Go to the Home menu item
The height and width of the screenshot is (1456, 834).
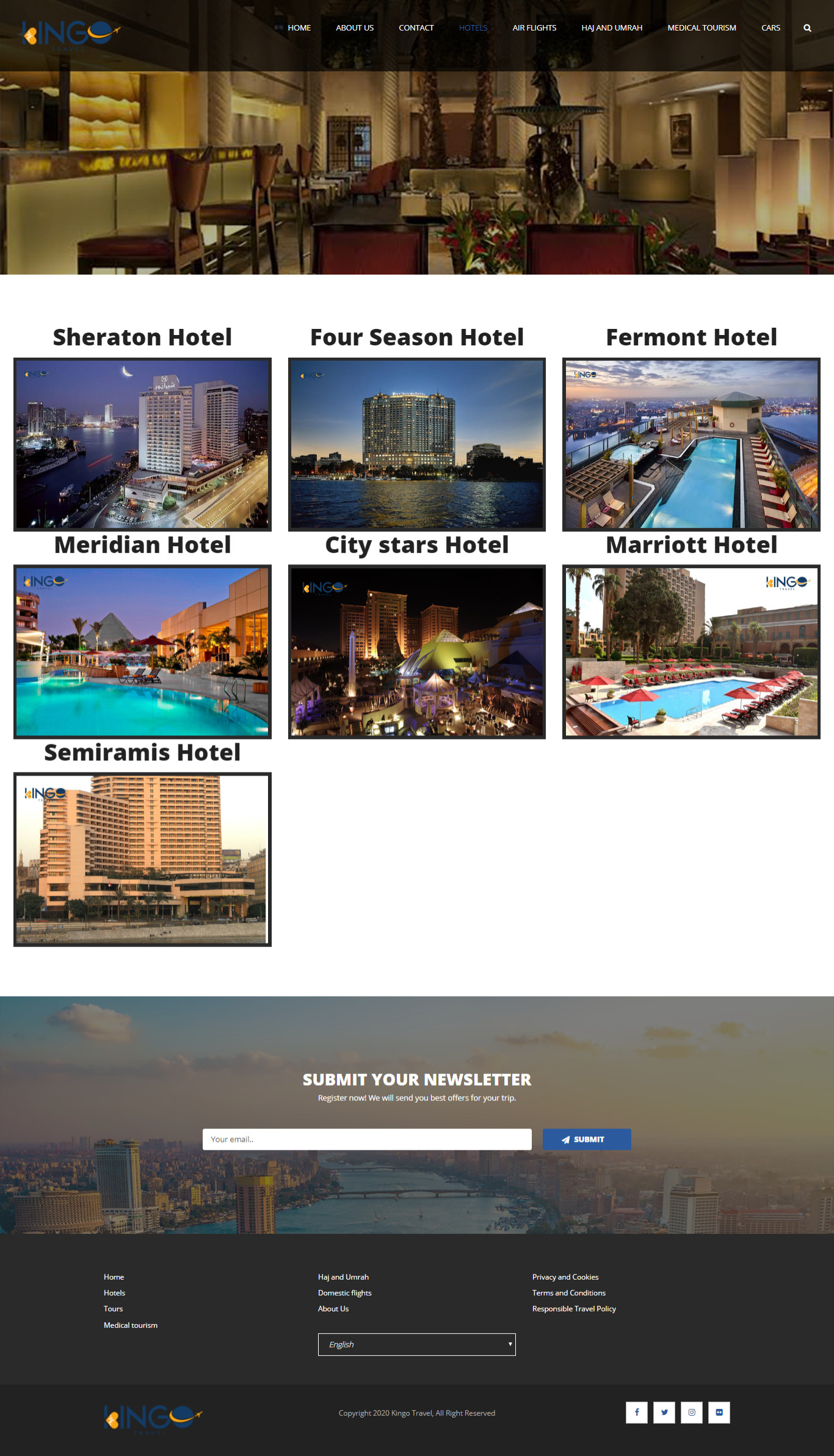299,28
